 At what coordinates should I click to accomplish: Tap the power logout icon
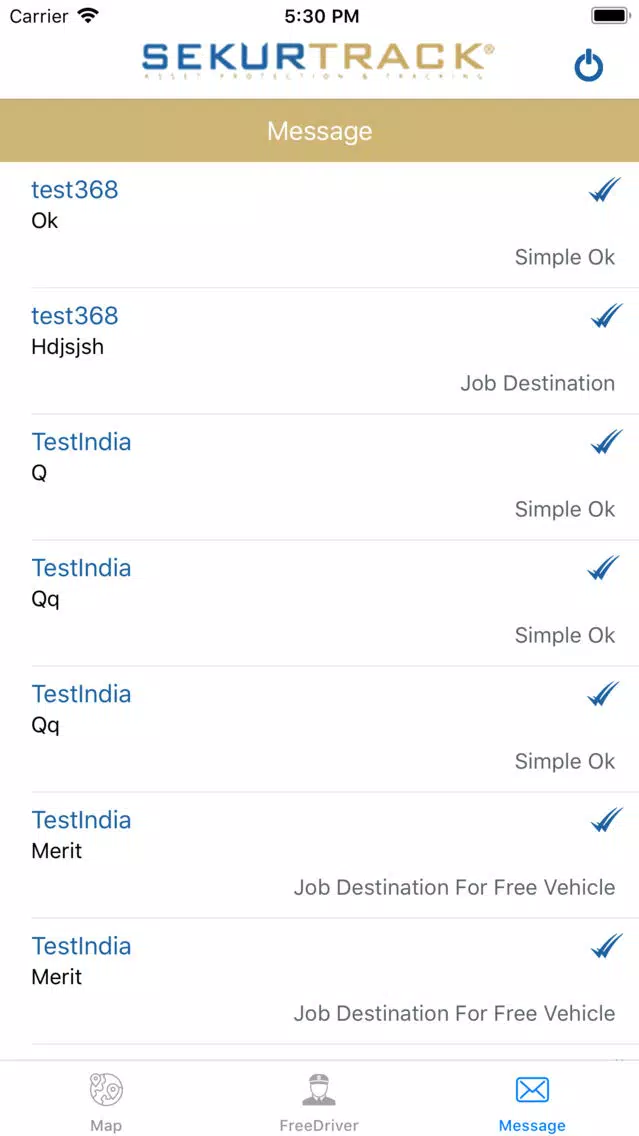click(x=588, y=66)
